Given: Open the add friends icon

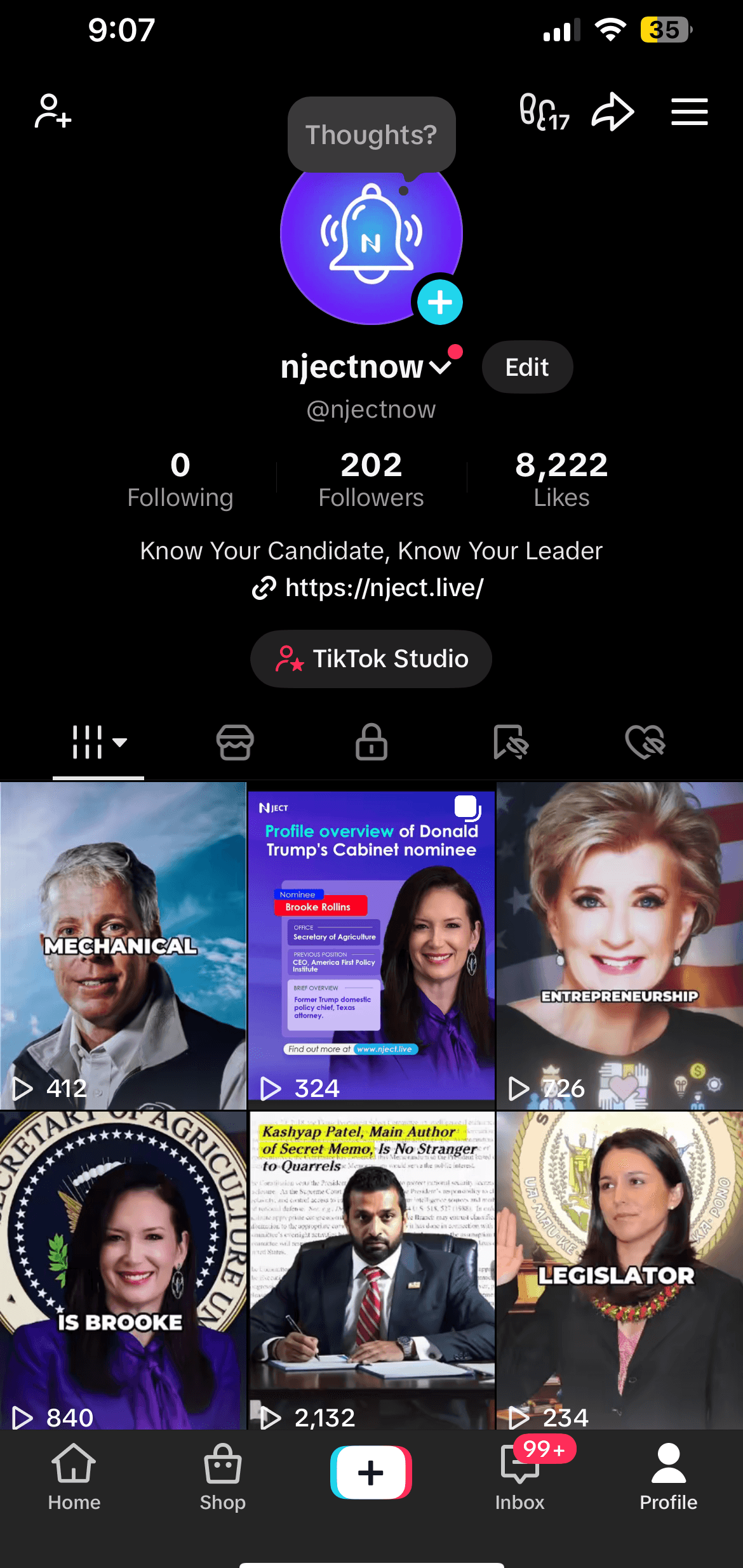Looking at the screenshot, I should (53, 112).
